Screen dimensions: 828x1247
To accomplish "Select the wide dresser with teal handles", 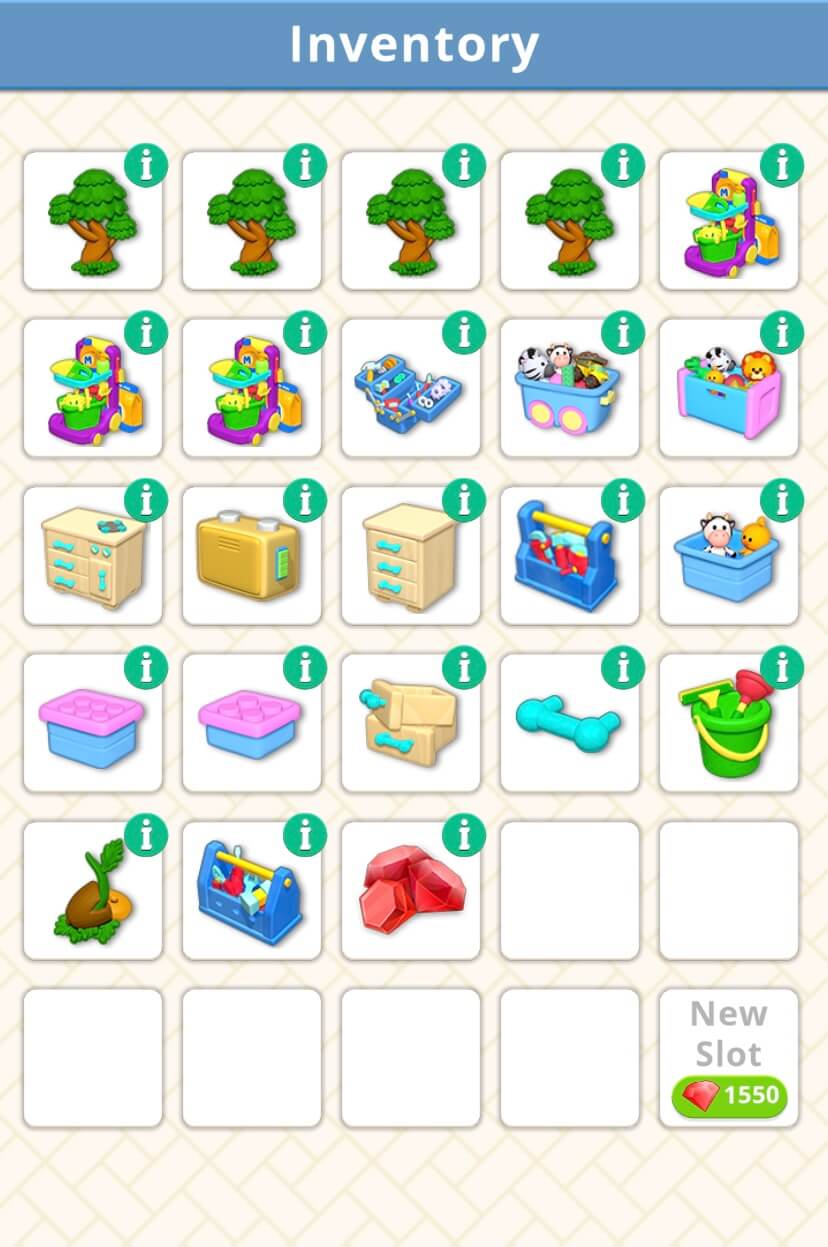I will (x=92, y=556).
